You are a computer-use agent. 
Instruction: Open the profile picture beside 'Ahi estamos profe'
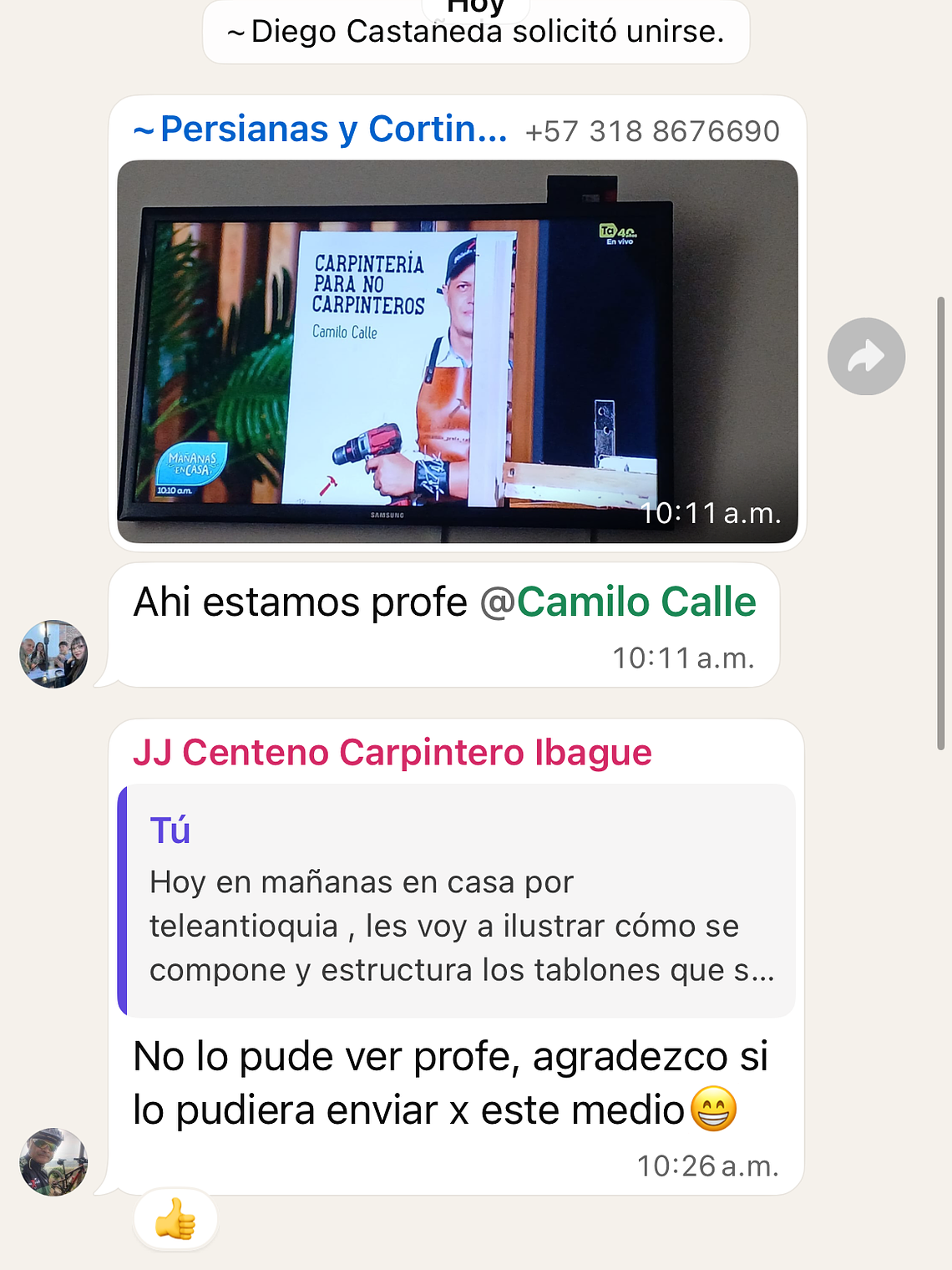click(53, 654)
